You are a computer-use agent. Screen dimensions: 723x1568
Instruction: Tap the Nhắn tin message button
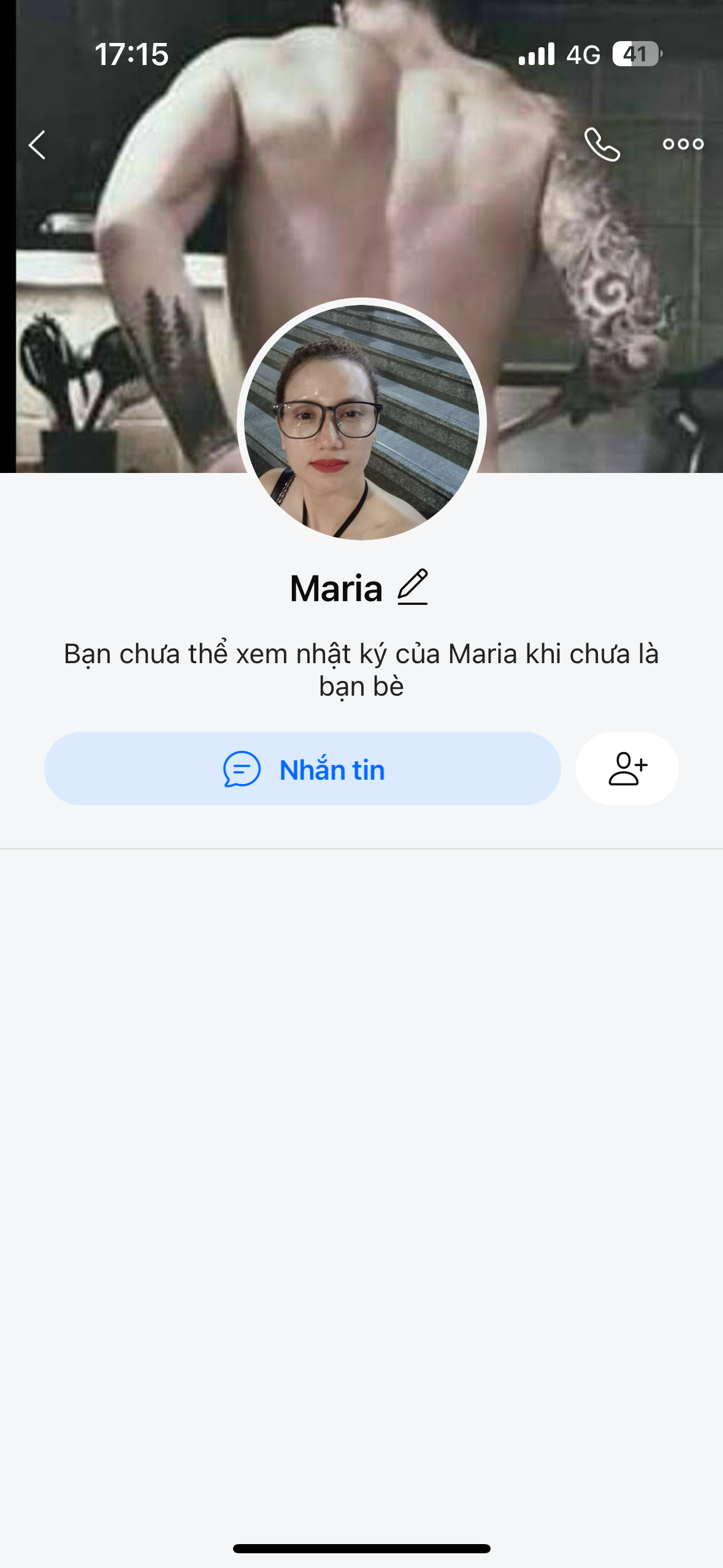tap(302, 769)
